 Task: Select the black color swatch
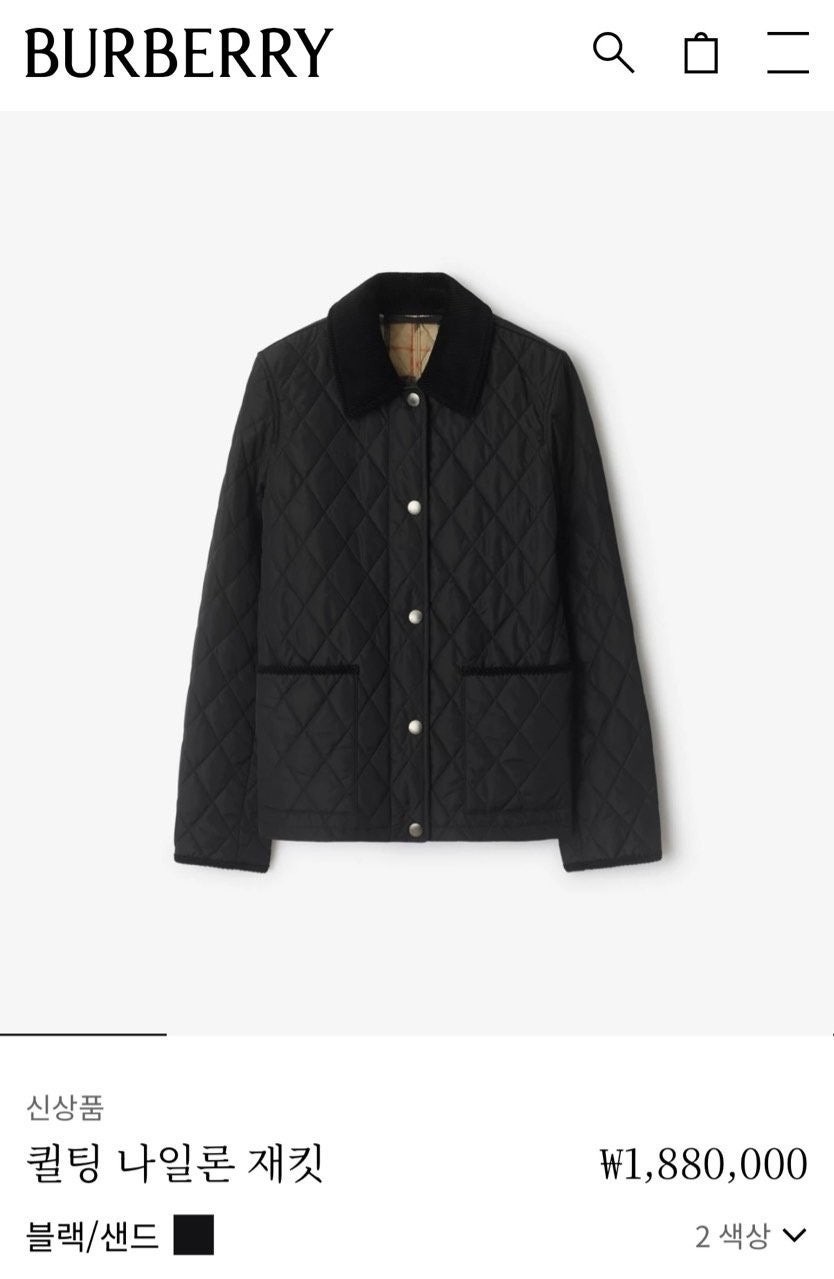pyautogui.click(x=194, y=1236)
